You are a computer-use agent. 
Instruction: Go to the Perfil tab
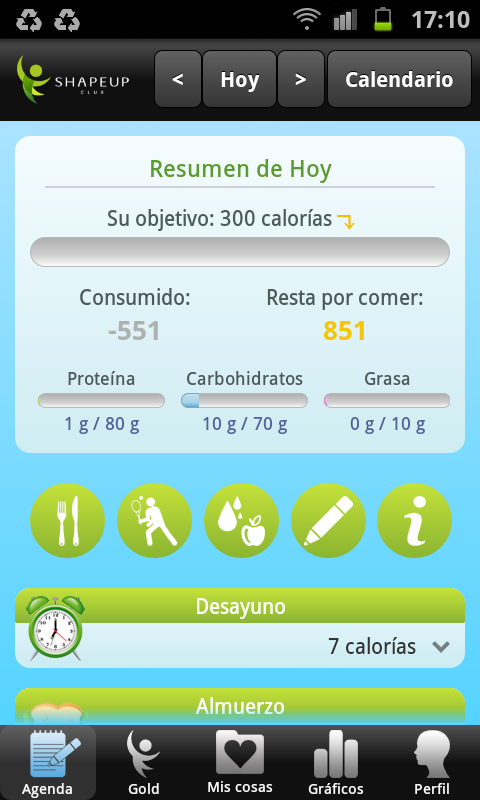(432, 762)
